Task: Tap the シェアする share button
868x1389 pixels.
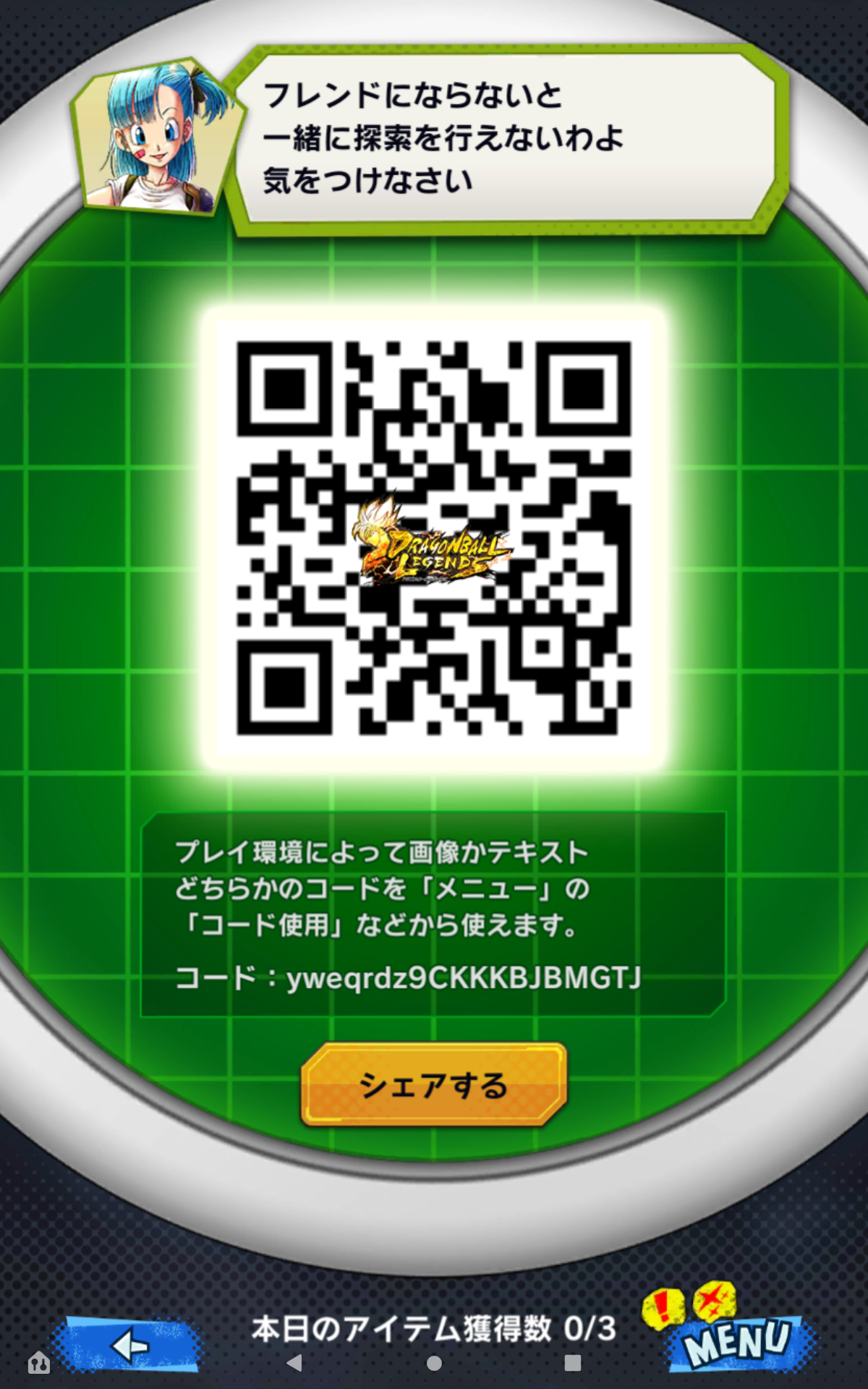Action: (x=433, y=1084)
